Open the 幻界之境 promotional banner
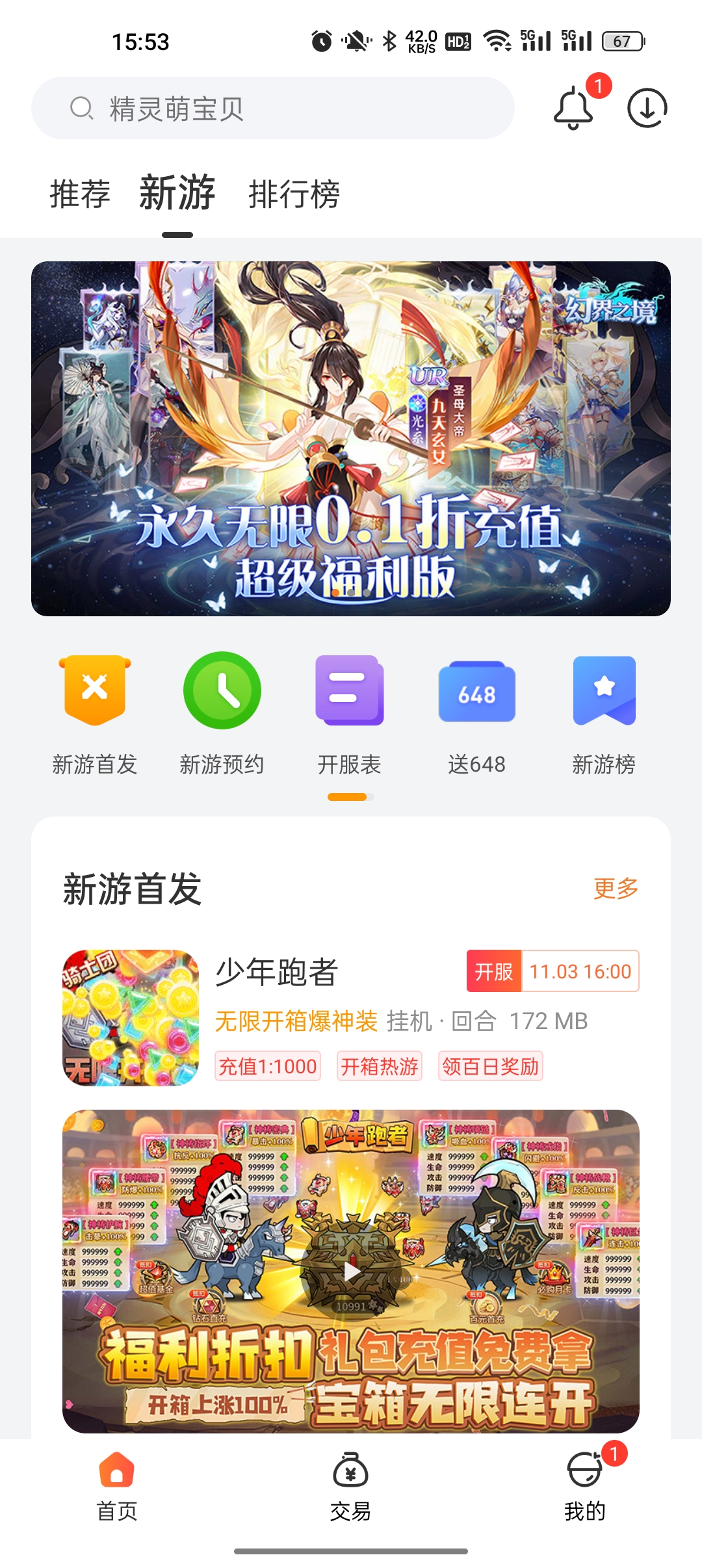Viewport: 702px width, 1568px height. (x=351, y=439)
